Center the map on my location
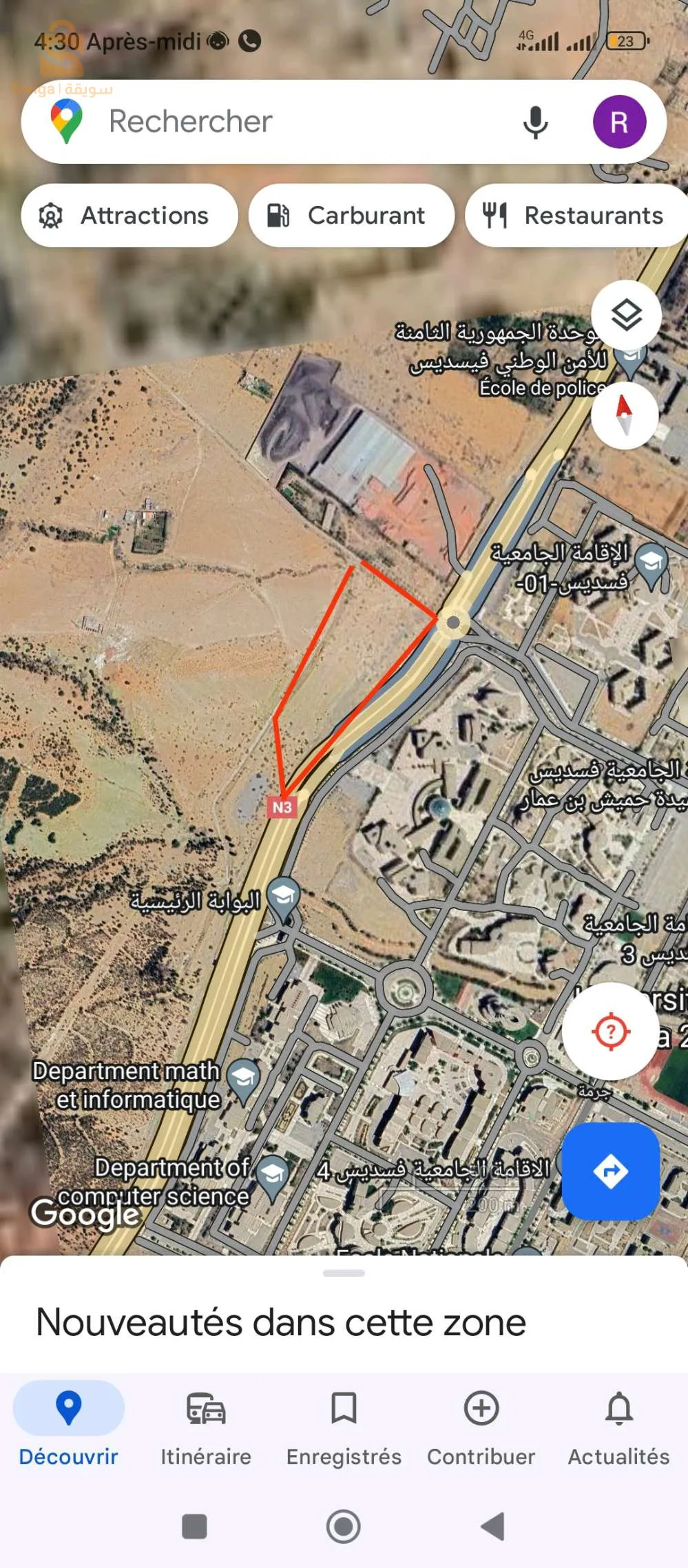688x1568 pixels. pyautogui.click(x=610, y=1031)
